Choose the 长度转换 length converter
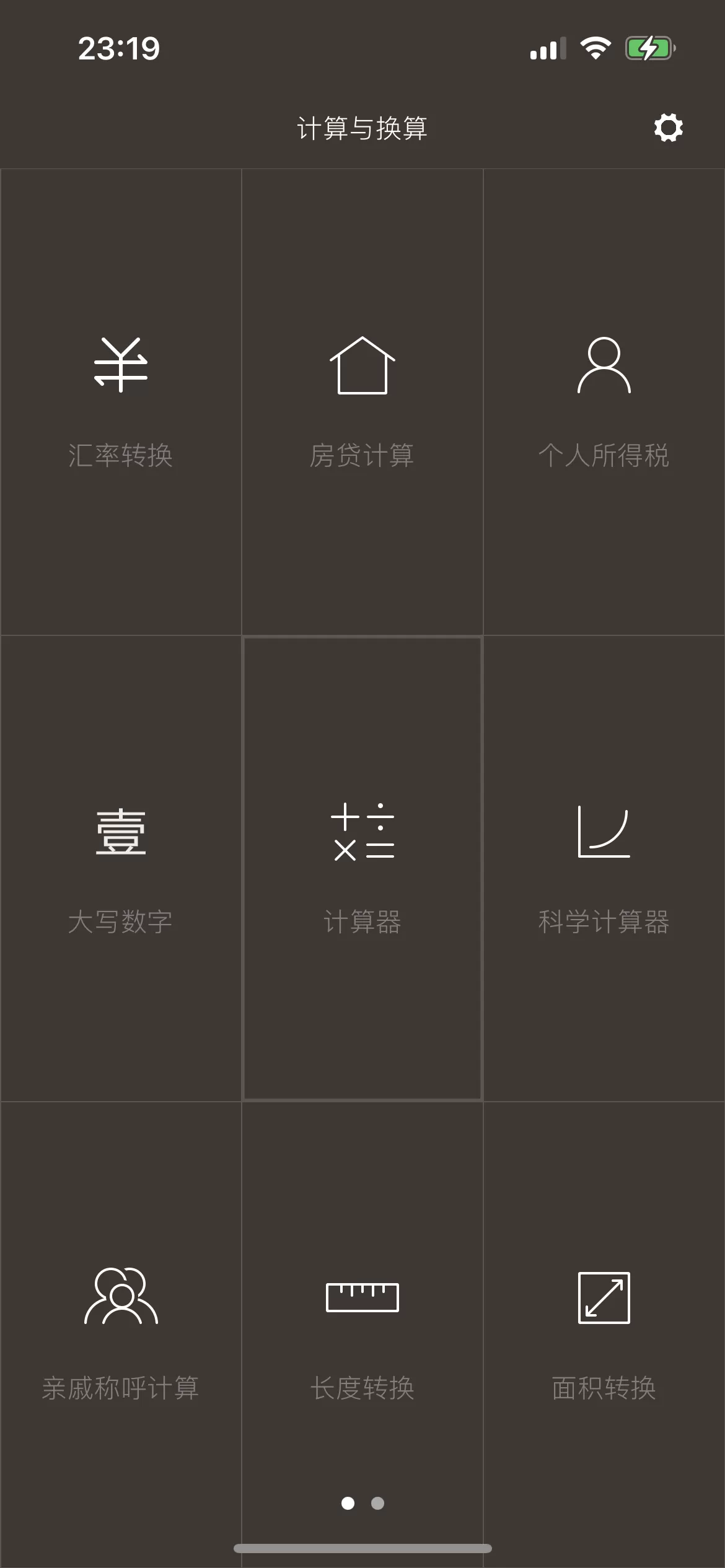The width and height of the screenshot is (725, 1568). (x=362, y=1335)
